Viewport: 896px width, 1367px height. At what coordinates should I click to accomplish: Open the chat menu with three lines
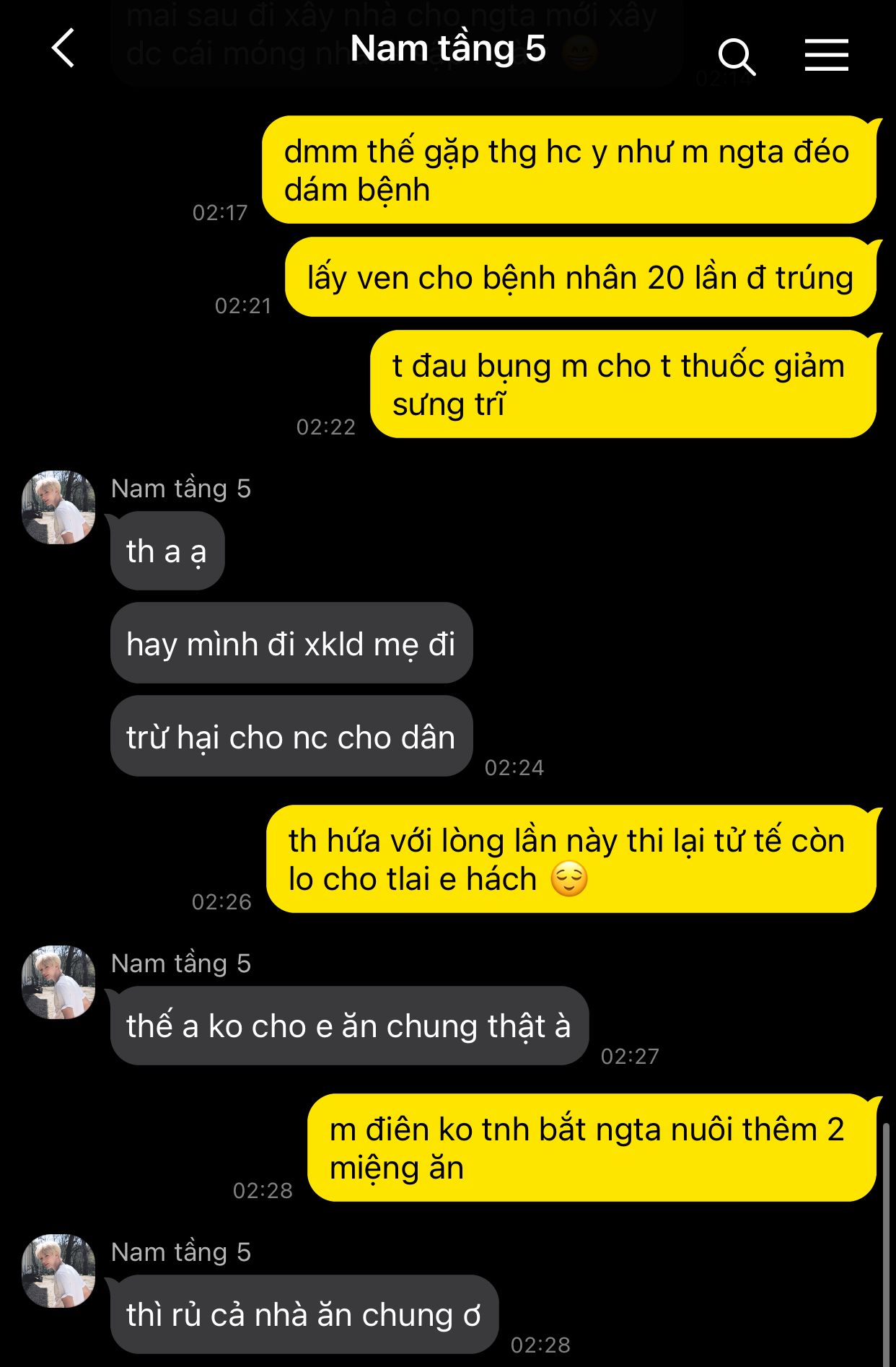(826, 56)
